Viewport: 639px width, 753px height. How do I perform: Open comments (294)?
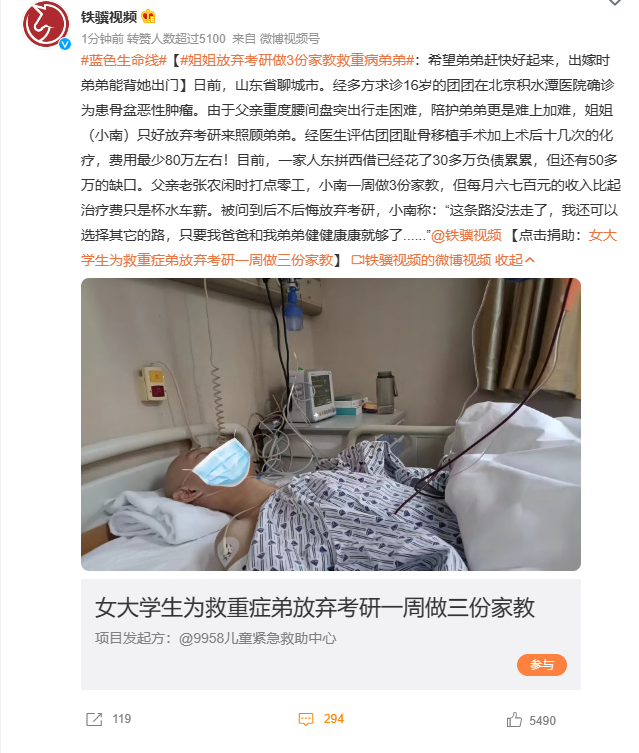point(321,719)
